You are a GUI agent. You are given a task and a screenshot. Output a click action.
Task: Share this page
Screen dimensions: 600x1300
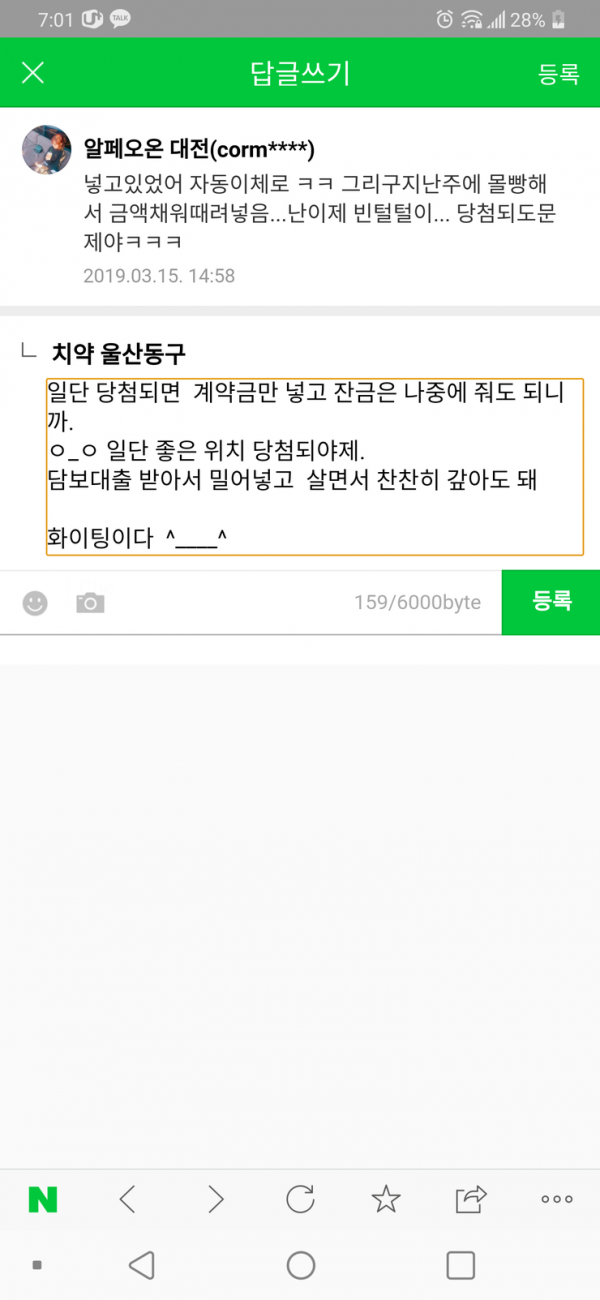[470, 1199]
